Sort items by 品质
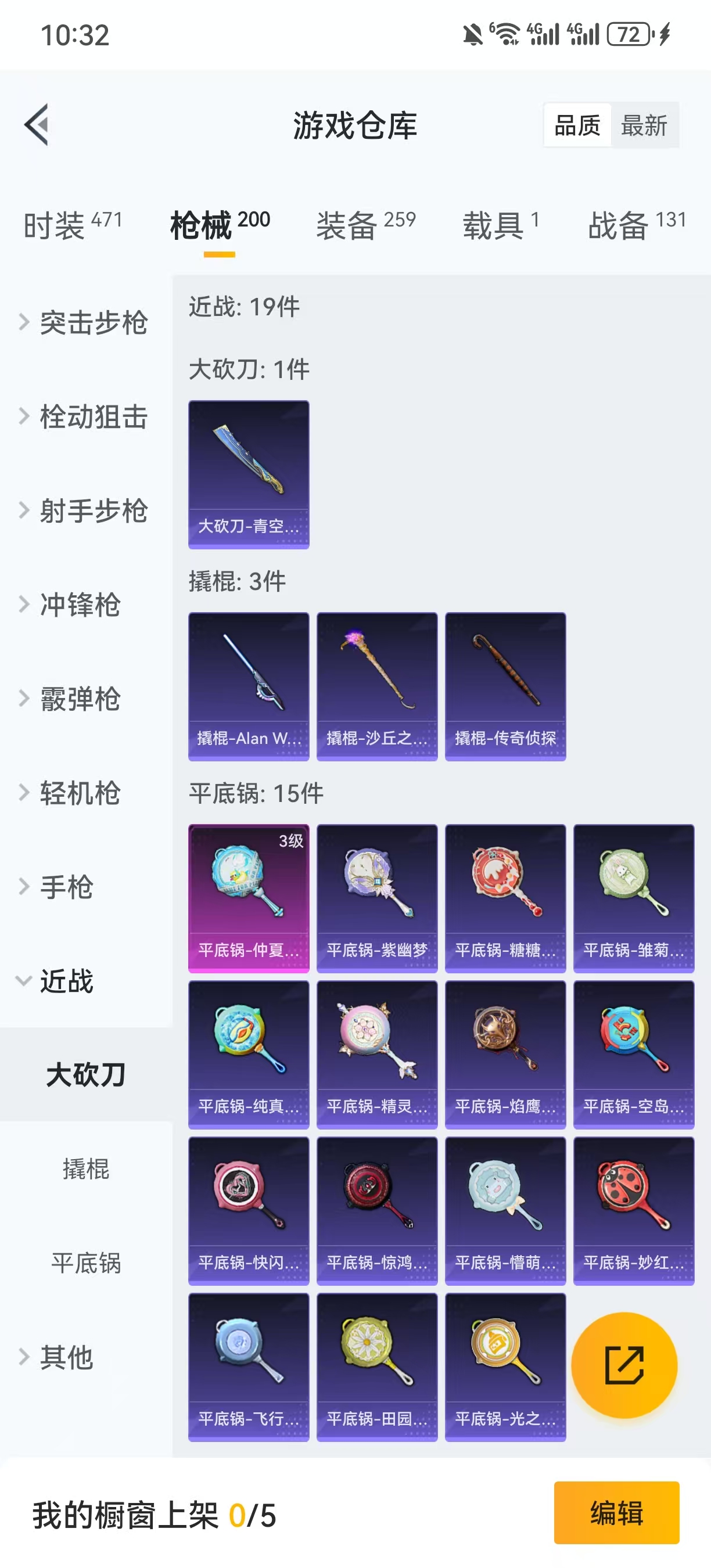Viewport: 711px width, 1568px height. coord(577,125)
